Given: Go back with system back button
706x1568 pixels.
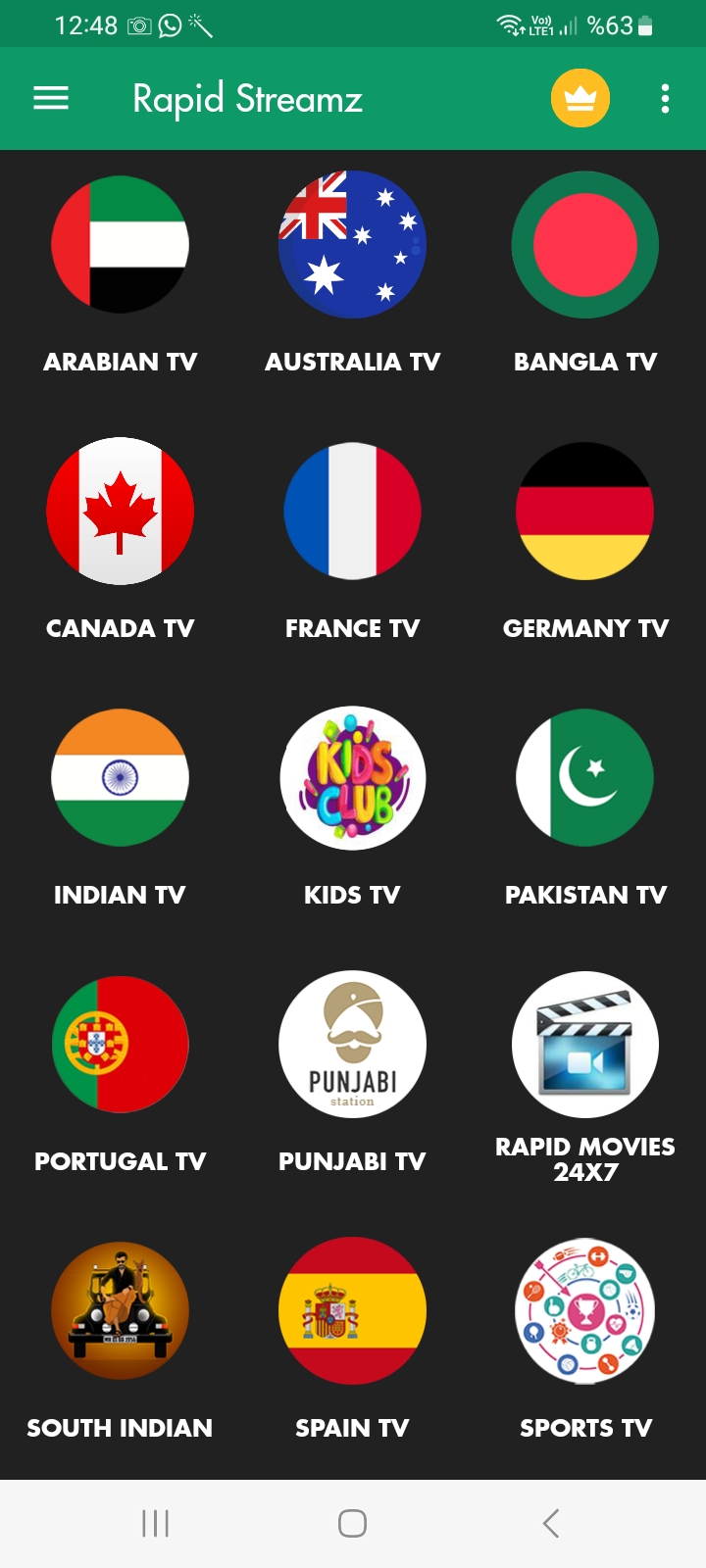Looking at the screenshot, I should (551, 1524).
